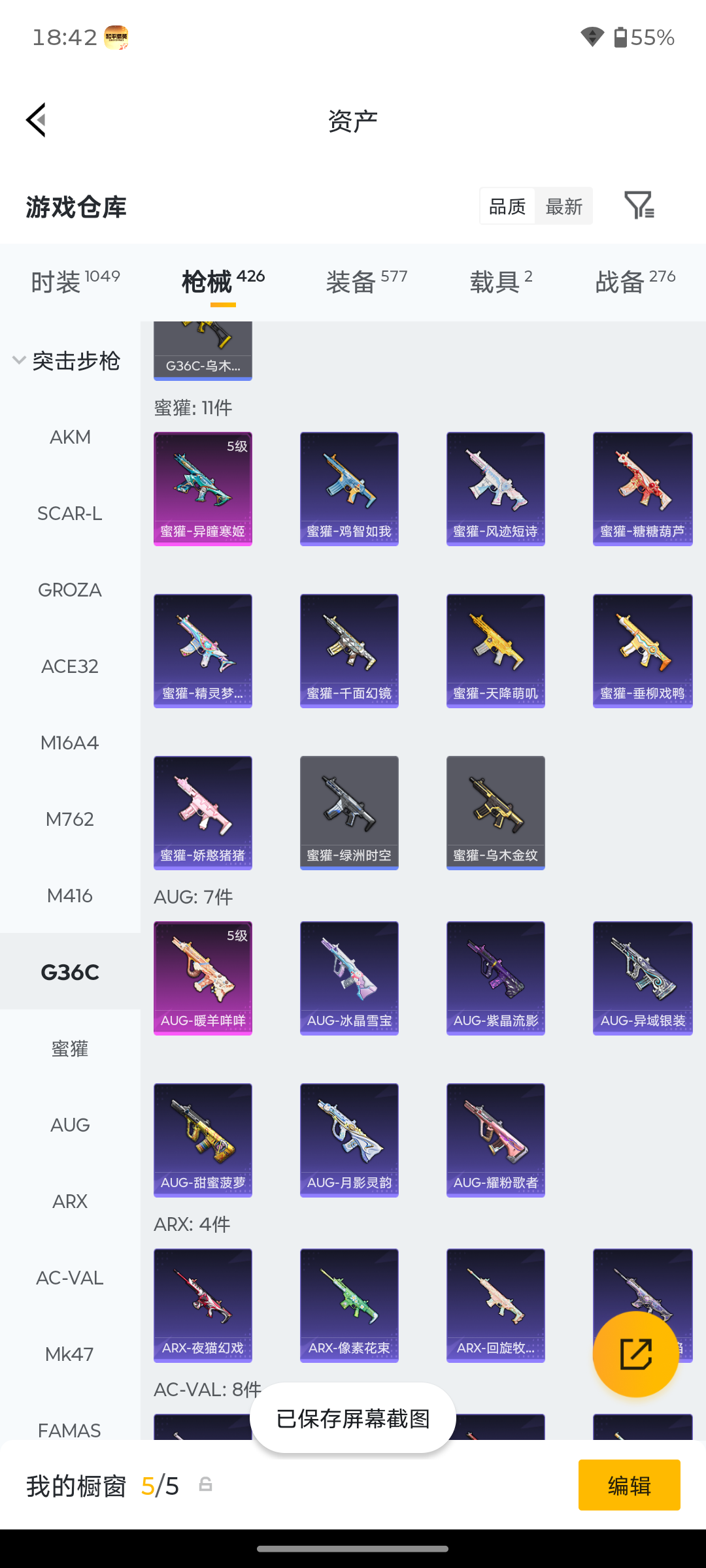
Task: Collapse the 突击步枪 category
Action: (x=67, y=361)
